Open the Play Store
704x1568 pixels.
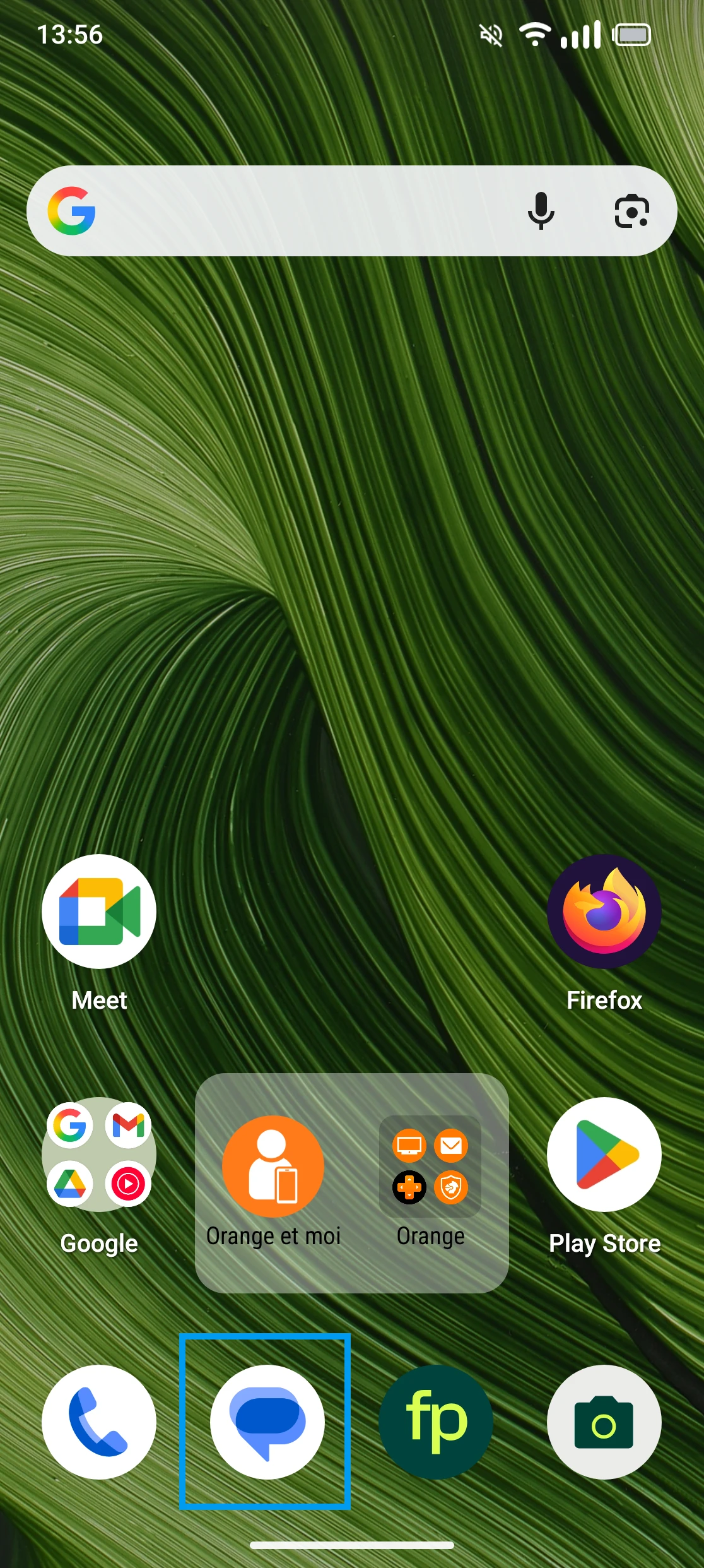604,1155
